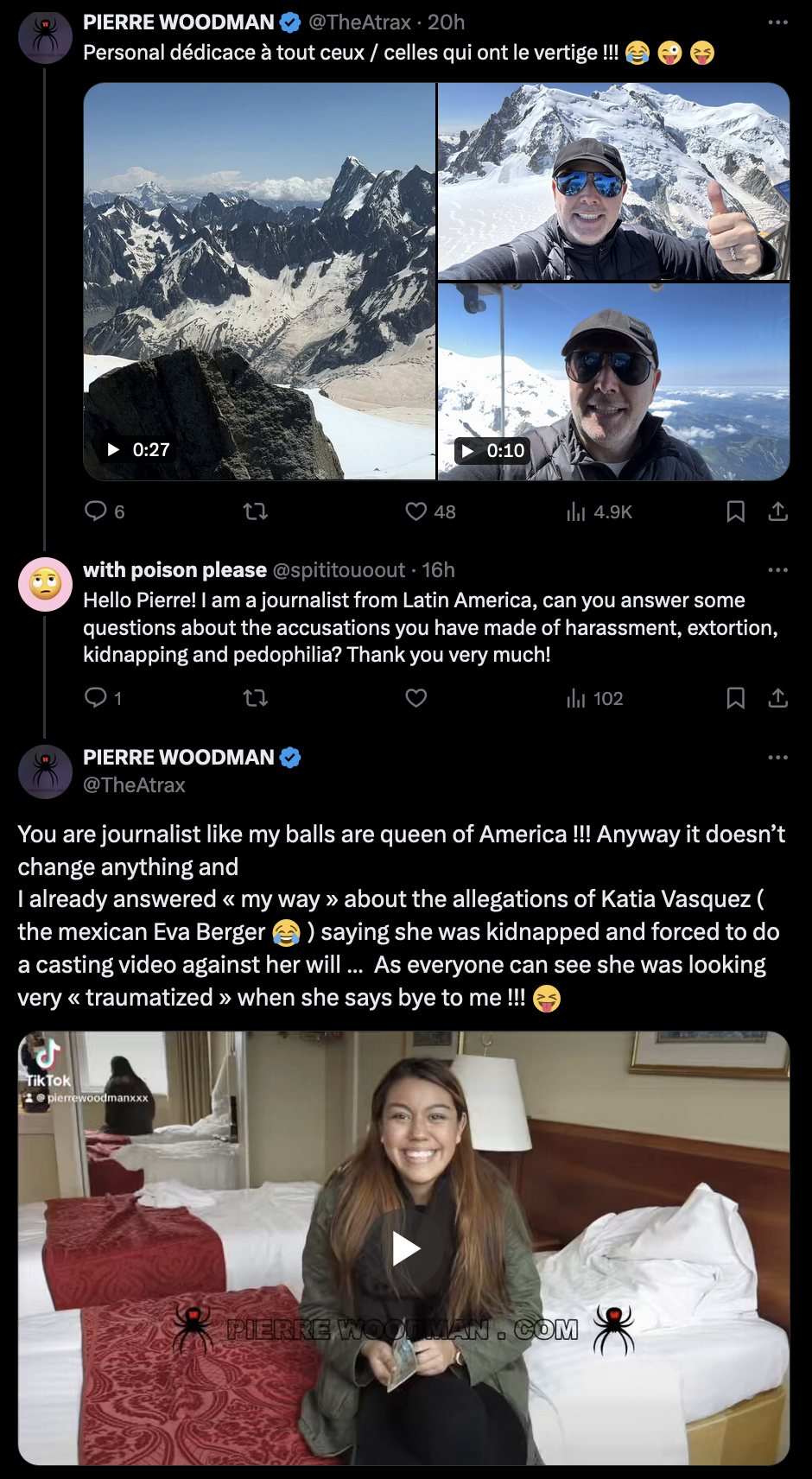Bookmark with poison please's reply
Viewport: 812px width, 1479px height.
point(735,698)
